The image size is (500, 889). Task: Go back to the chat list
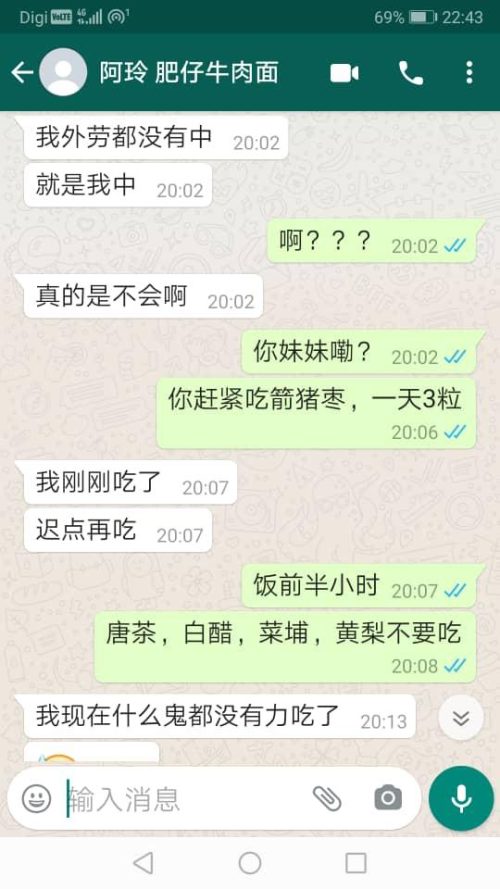pos(22,73)
